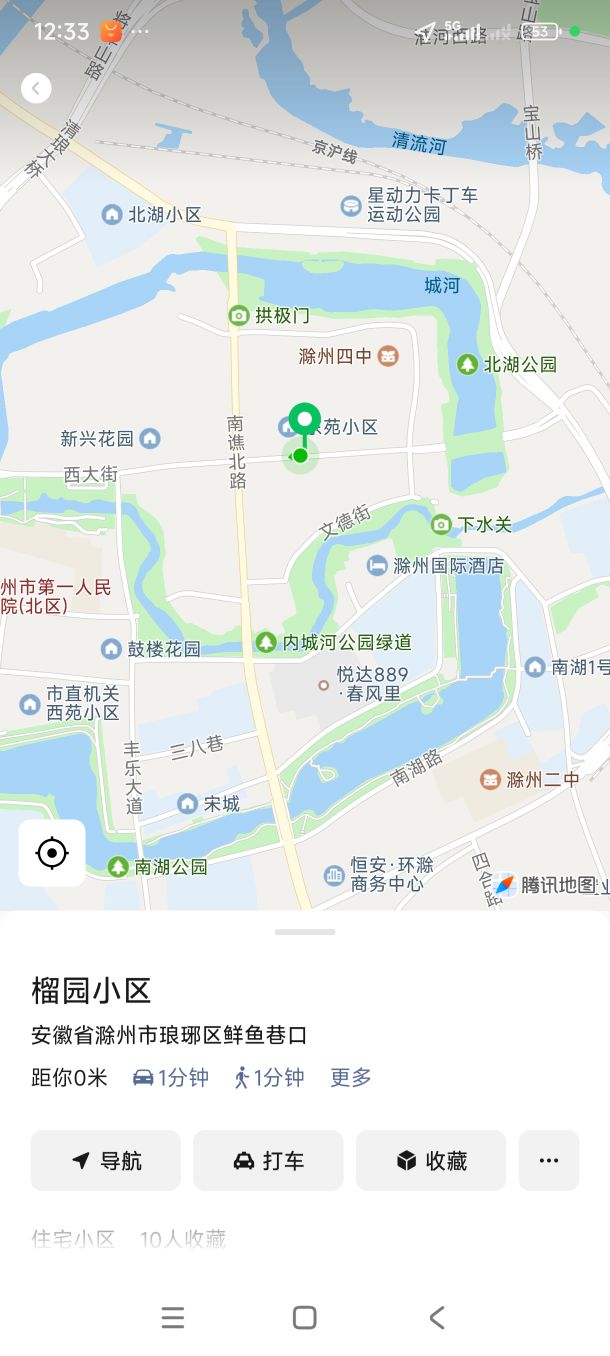Save this place using the 收藏 button
This screenshot has width=610, height=1356.
click(x=431, y=1160)
